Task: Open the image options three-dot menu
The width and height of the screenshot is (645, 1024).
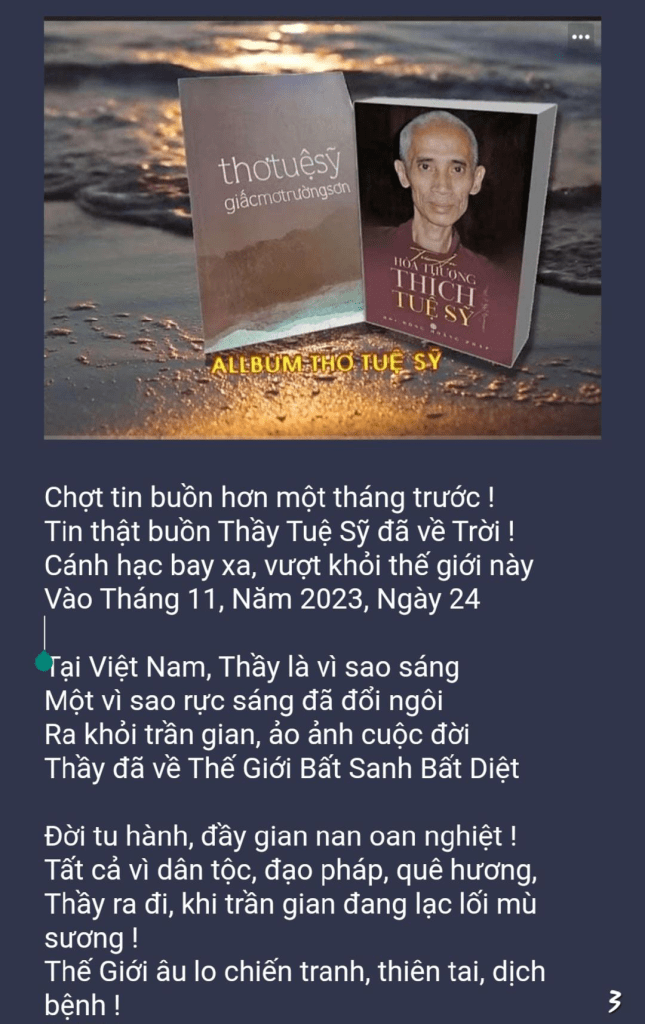Action: (x=581, y=37)
